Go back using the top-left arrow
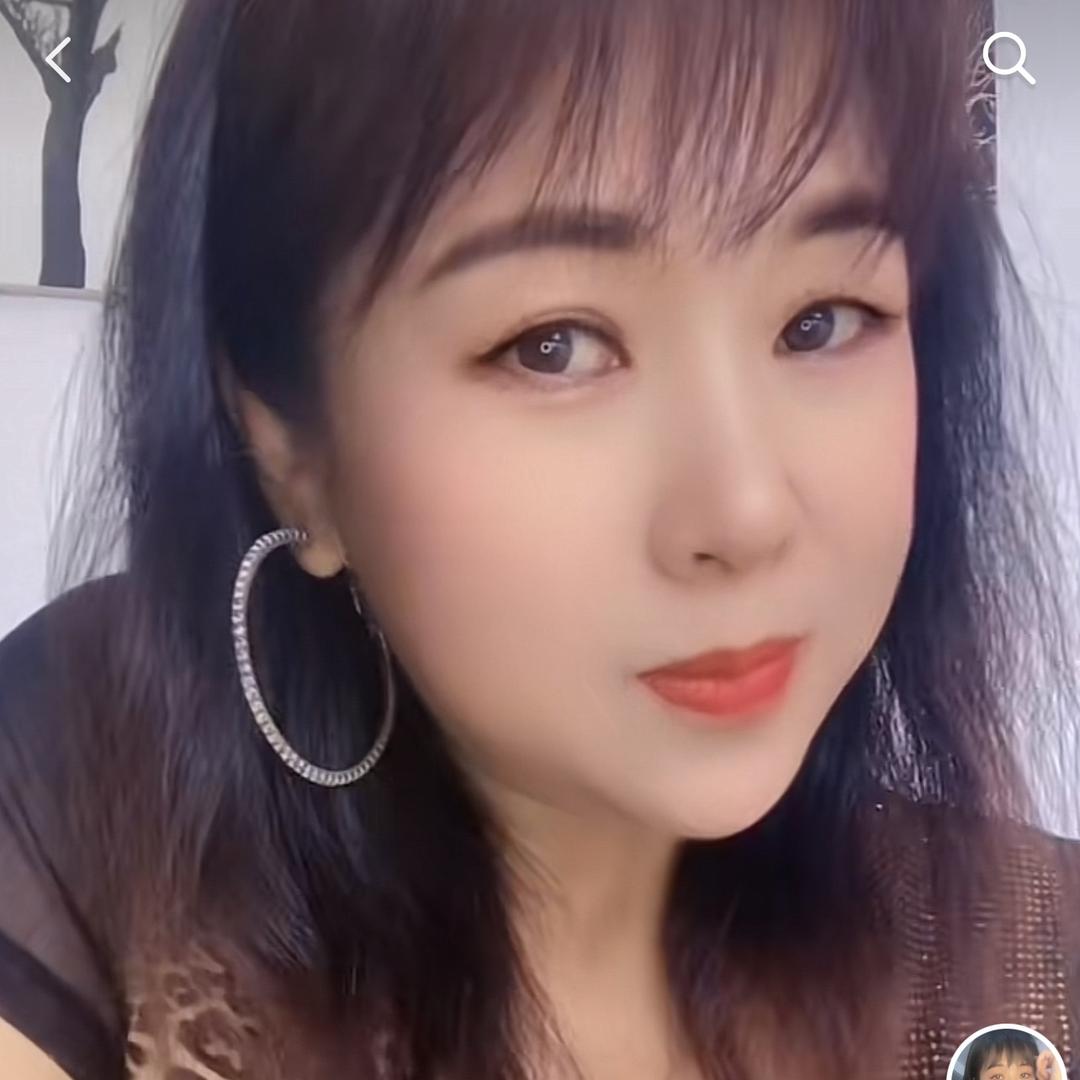 tap(58, 60)
